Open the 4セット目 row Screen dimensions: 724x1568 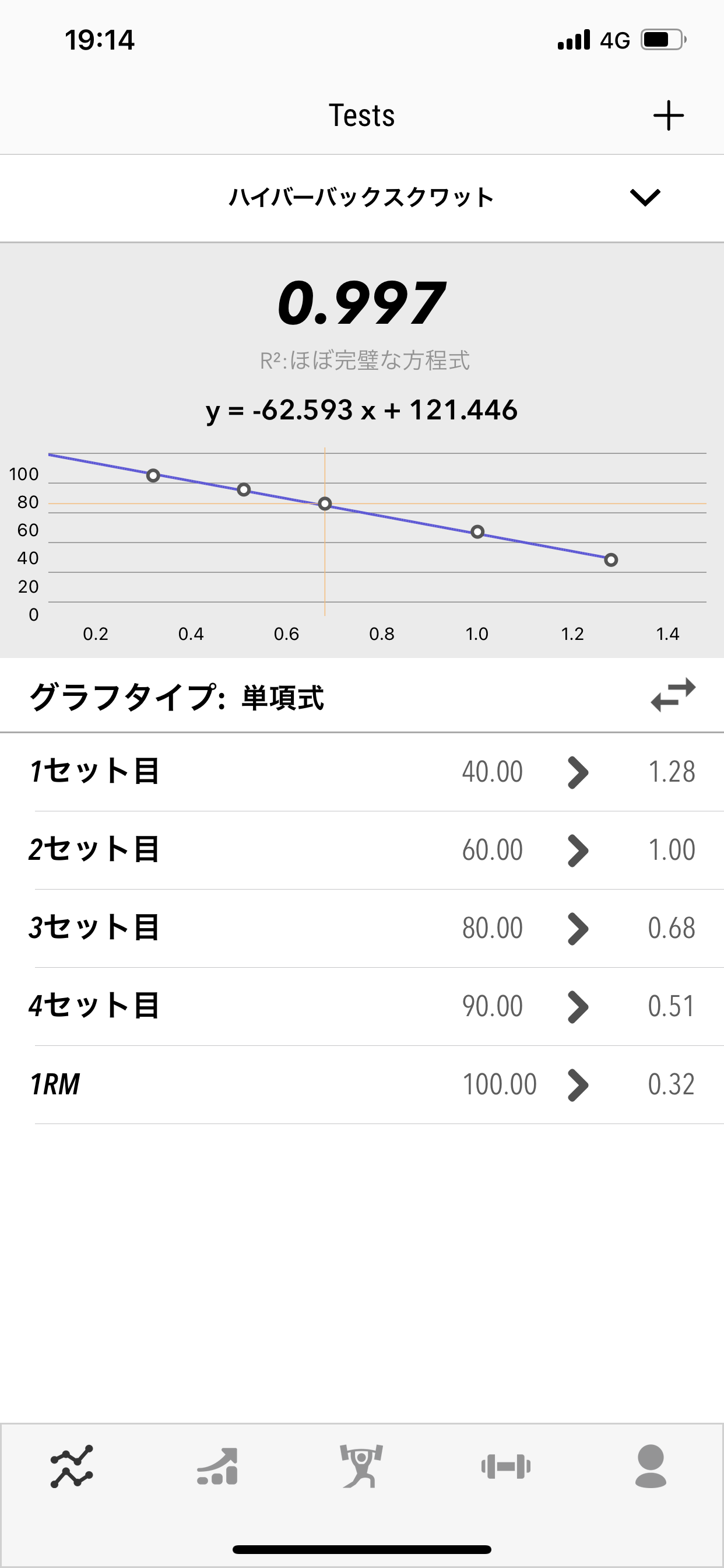362,1006
